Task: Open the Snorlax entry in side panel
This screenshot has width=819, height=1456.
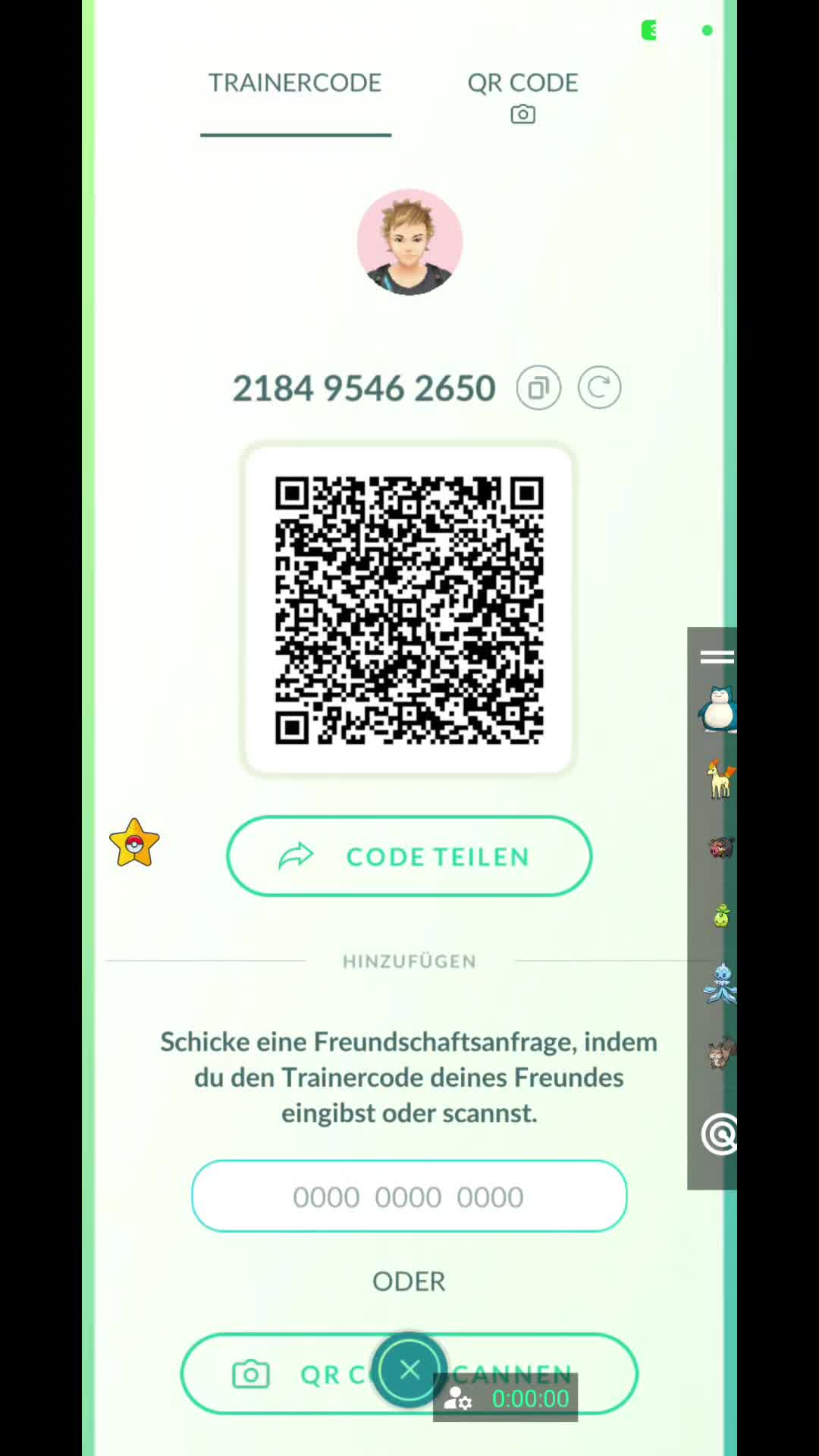Action: coord(717,710)
